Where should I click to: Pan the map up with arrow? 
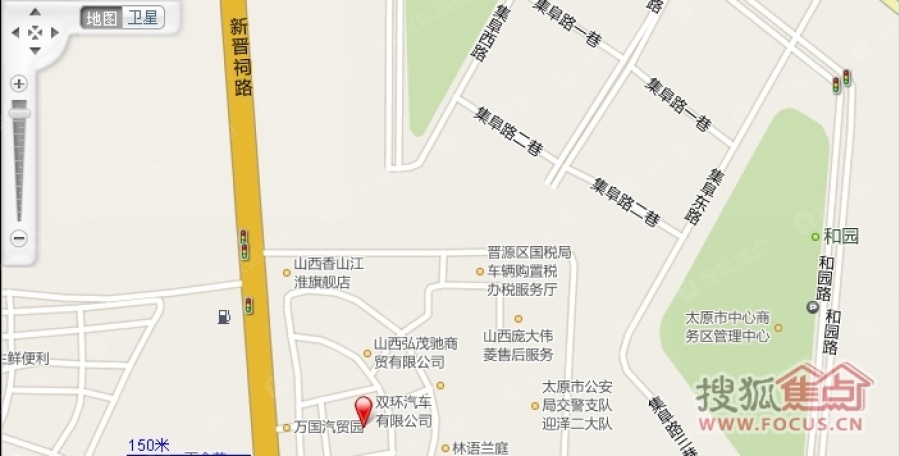pyautogui.click(x=35, y=13)
